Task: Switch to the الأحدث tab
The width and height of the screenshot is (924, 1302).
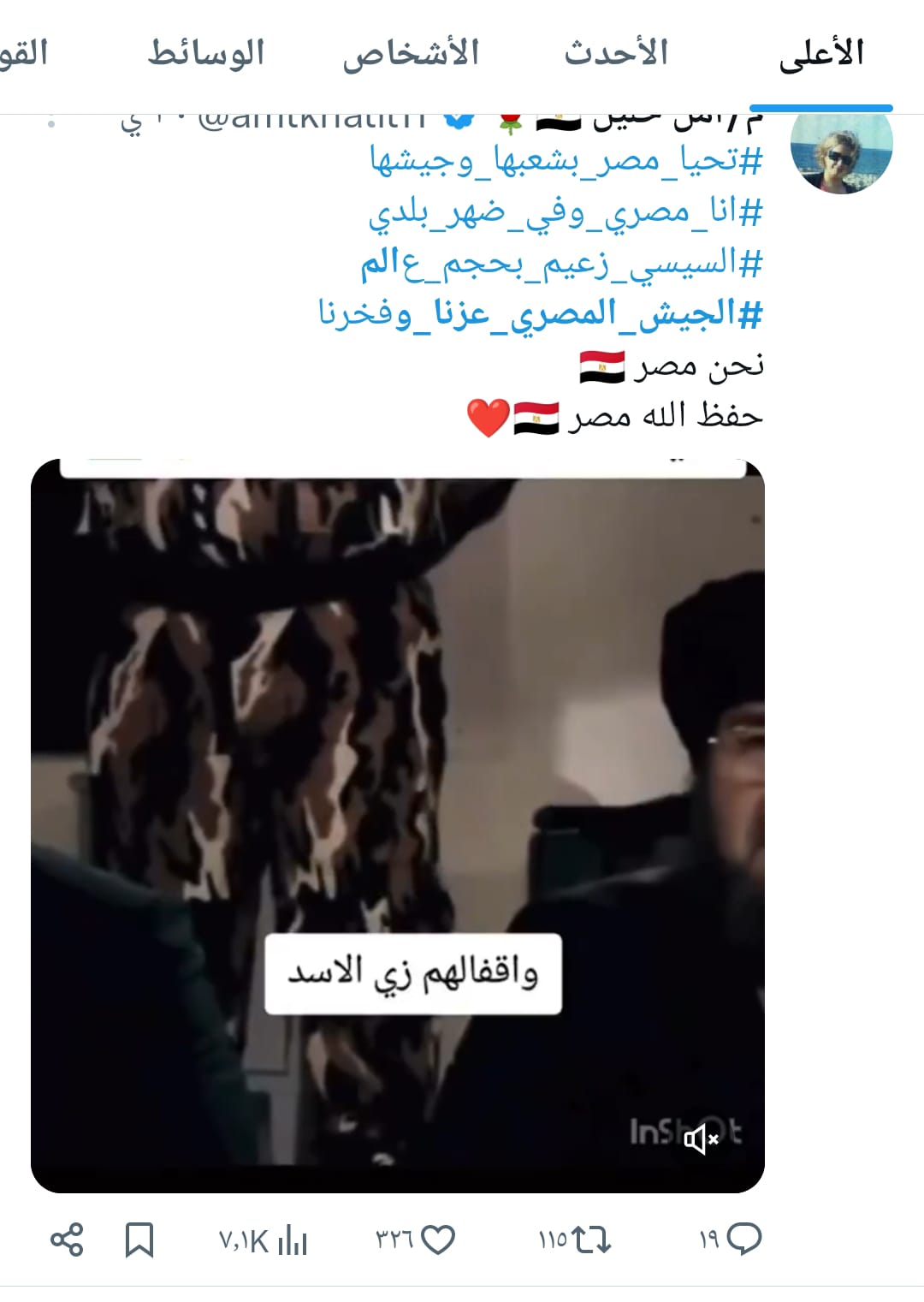Action: pos(616,53)
